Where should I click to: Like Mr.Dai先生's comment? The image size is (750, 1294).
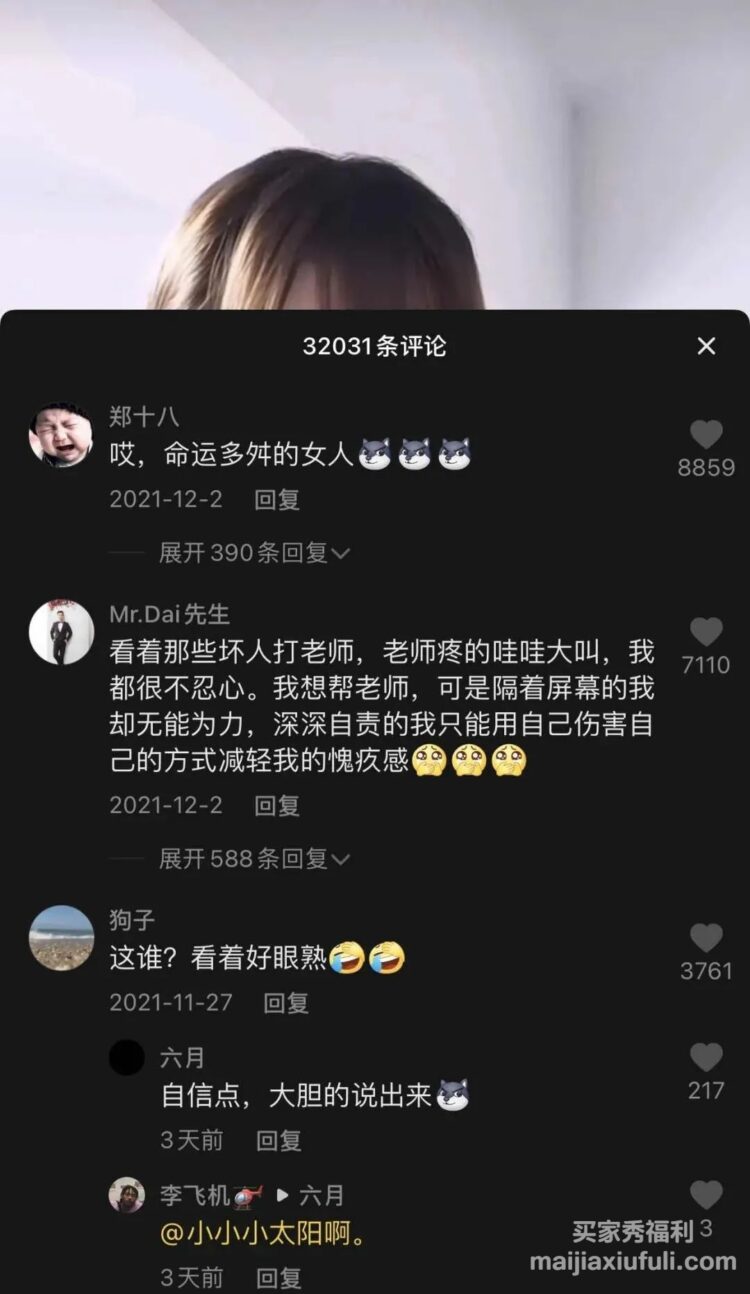(706, 632)
